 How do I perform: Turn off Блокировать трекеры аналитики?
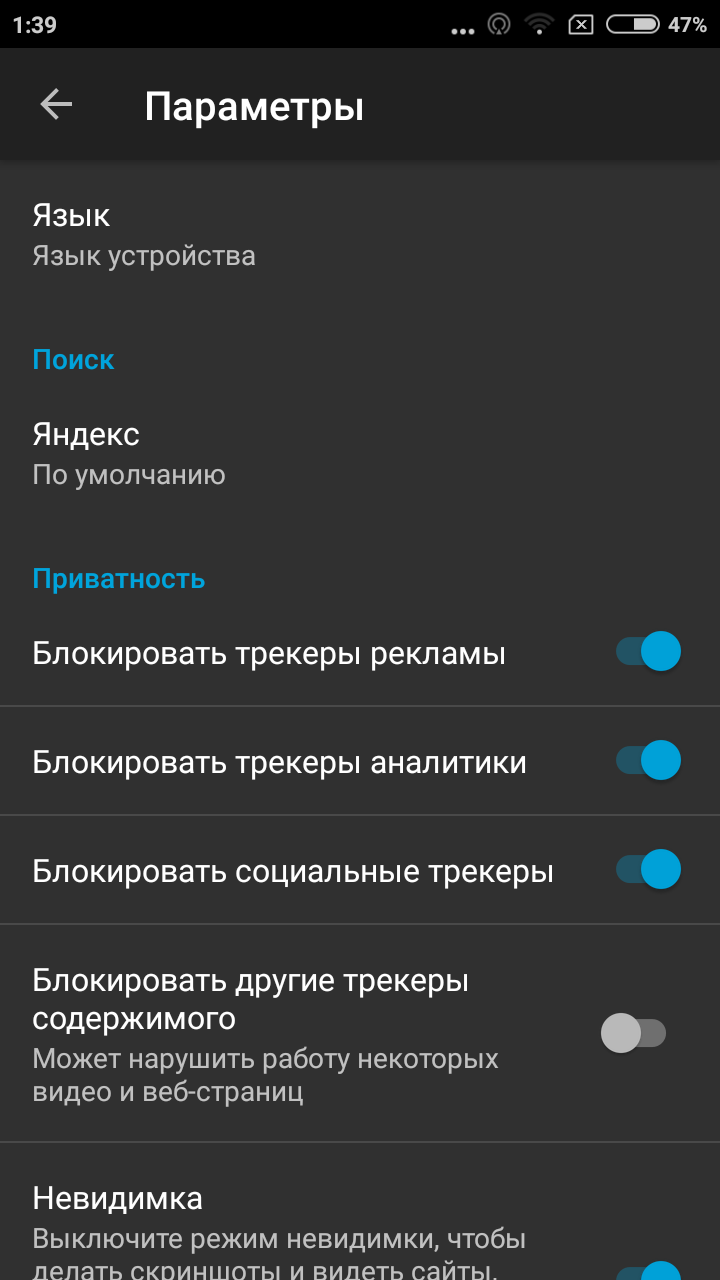648,761
